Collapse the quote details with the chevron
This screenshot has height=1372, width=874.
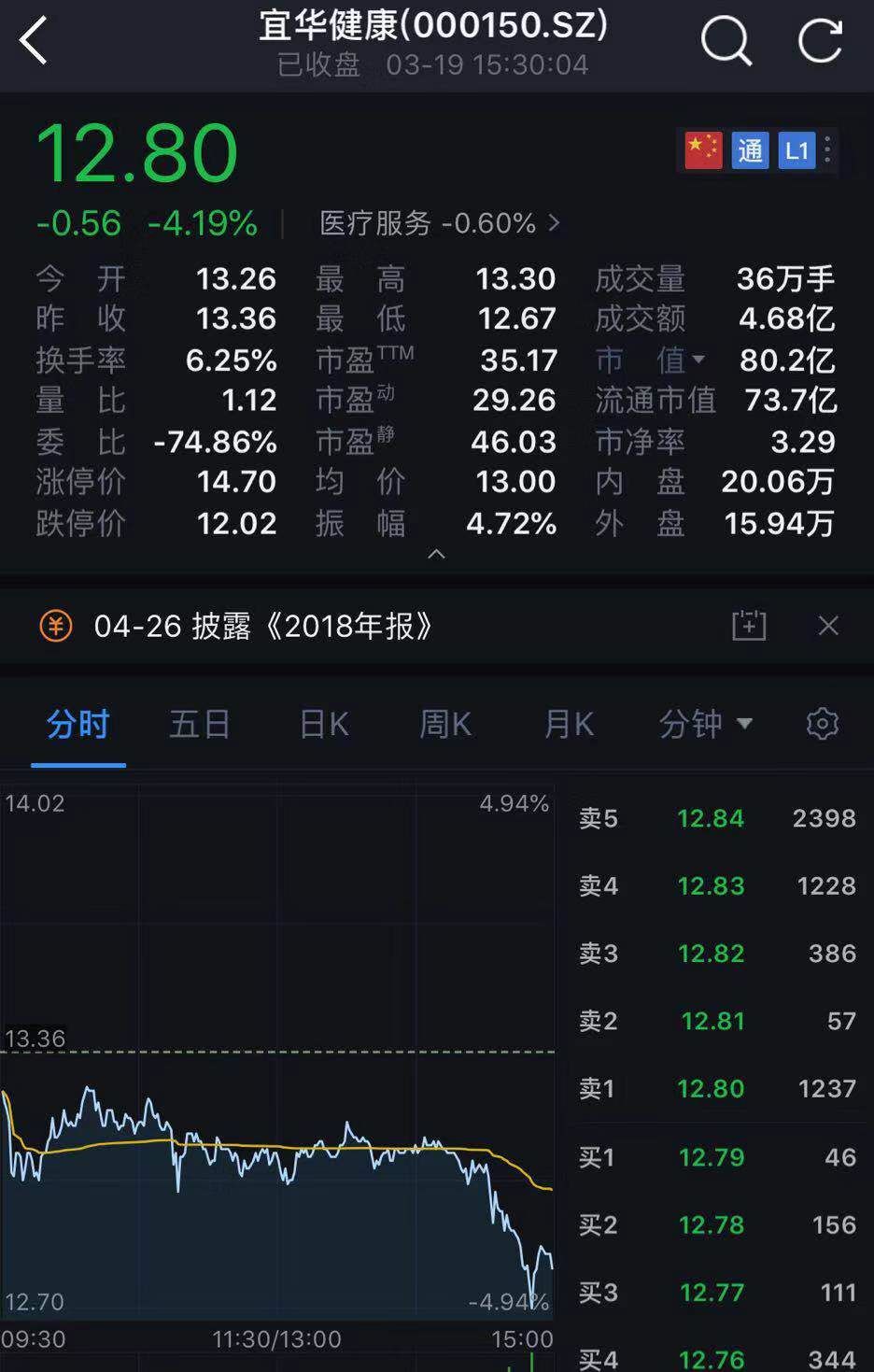point(435,553)
